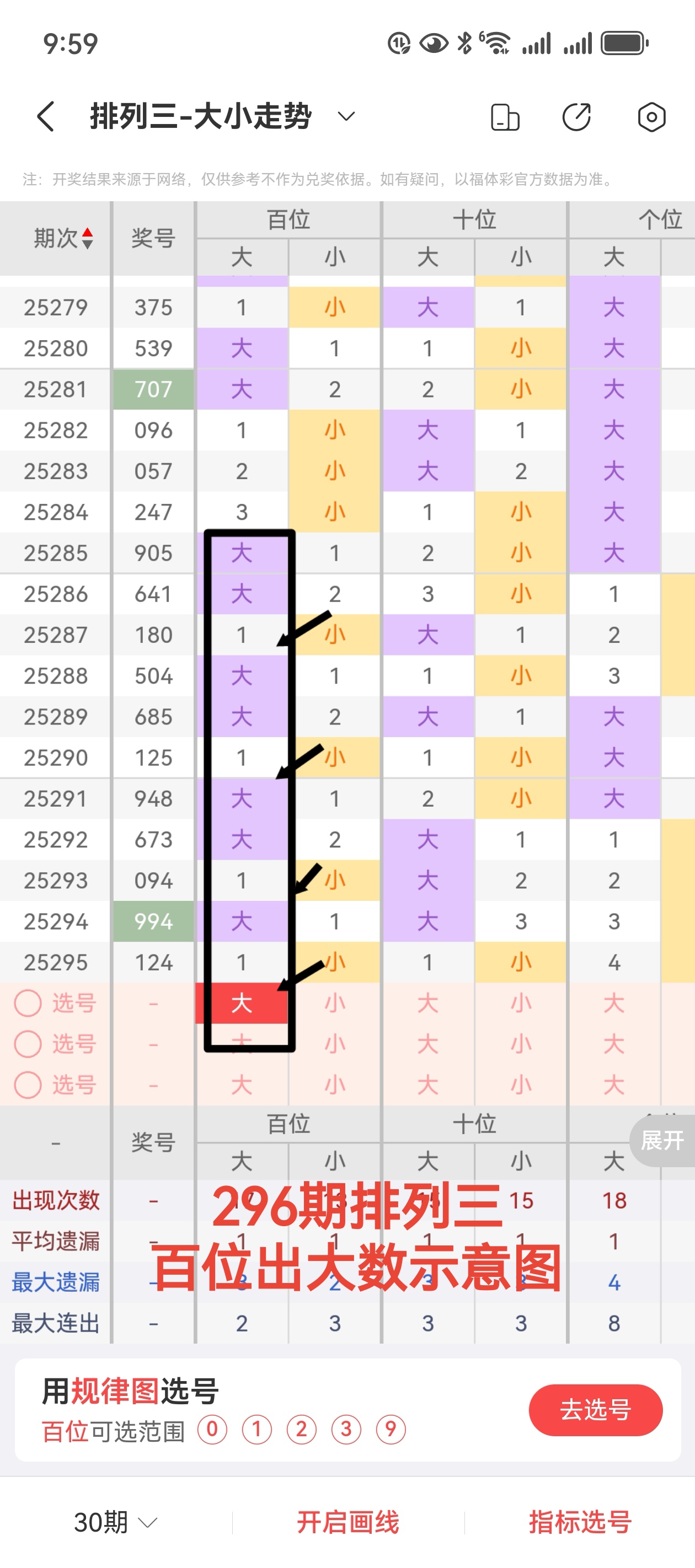Tap the screen orientation icon in the header
Screen dimensions: 695x1568
pos(505,117)
